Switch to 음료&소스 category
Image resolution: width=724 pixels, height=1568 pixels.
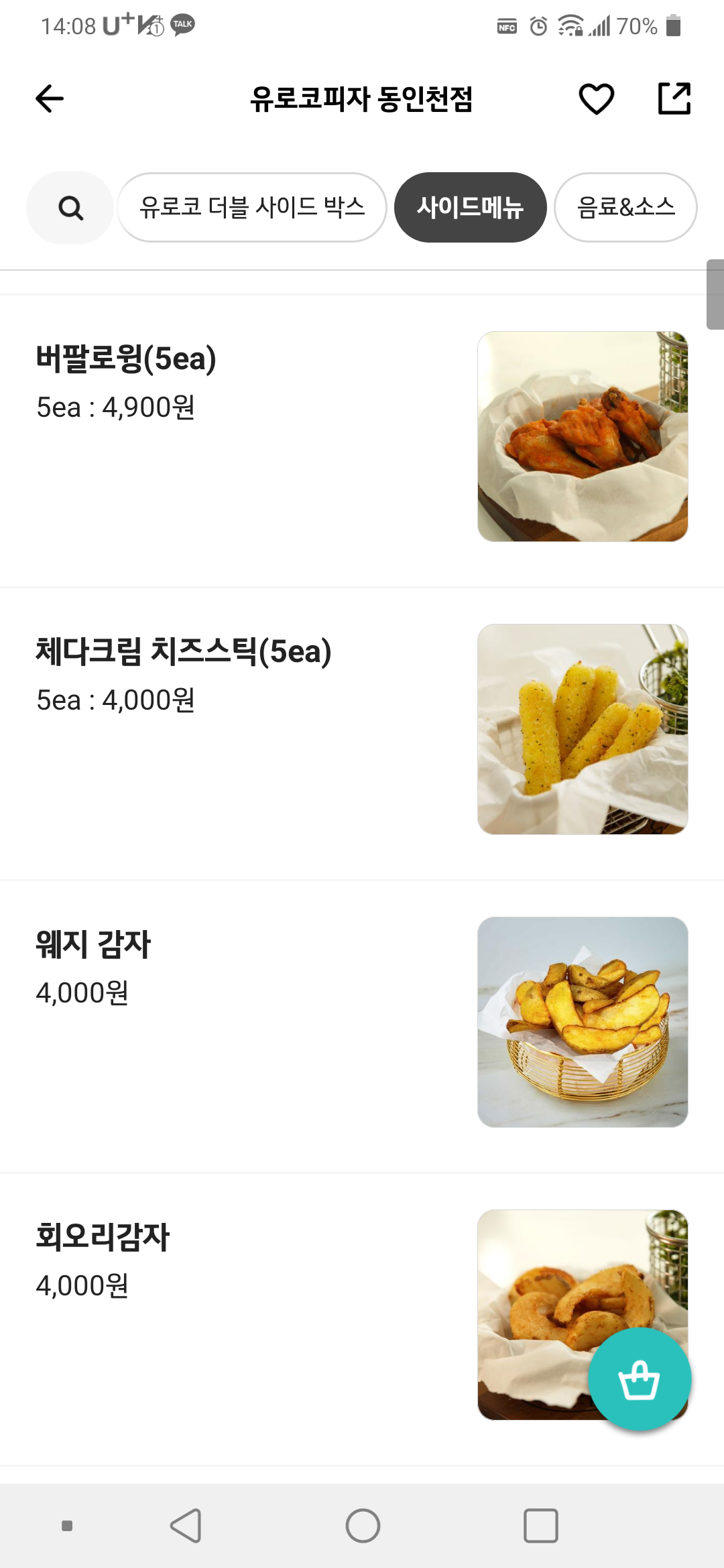(x=625, y=208)
